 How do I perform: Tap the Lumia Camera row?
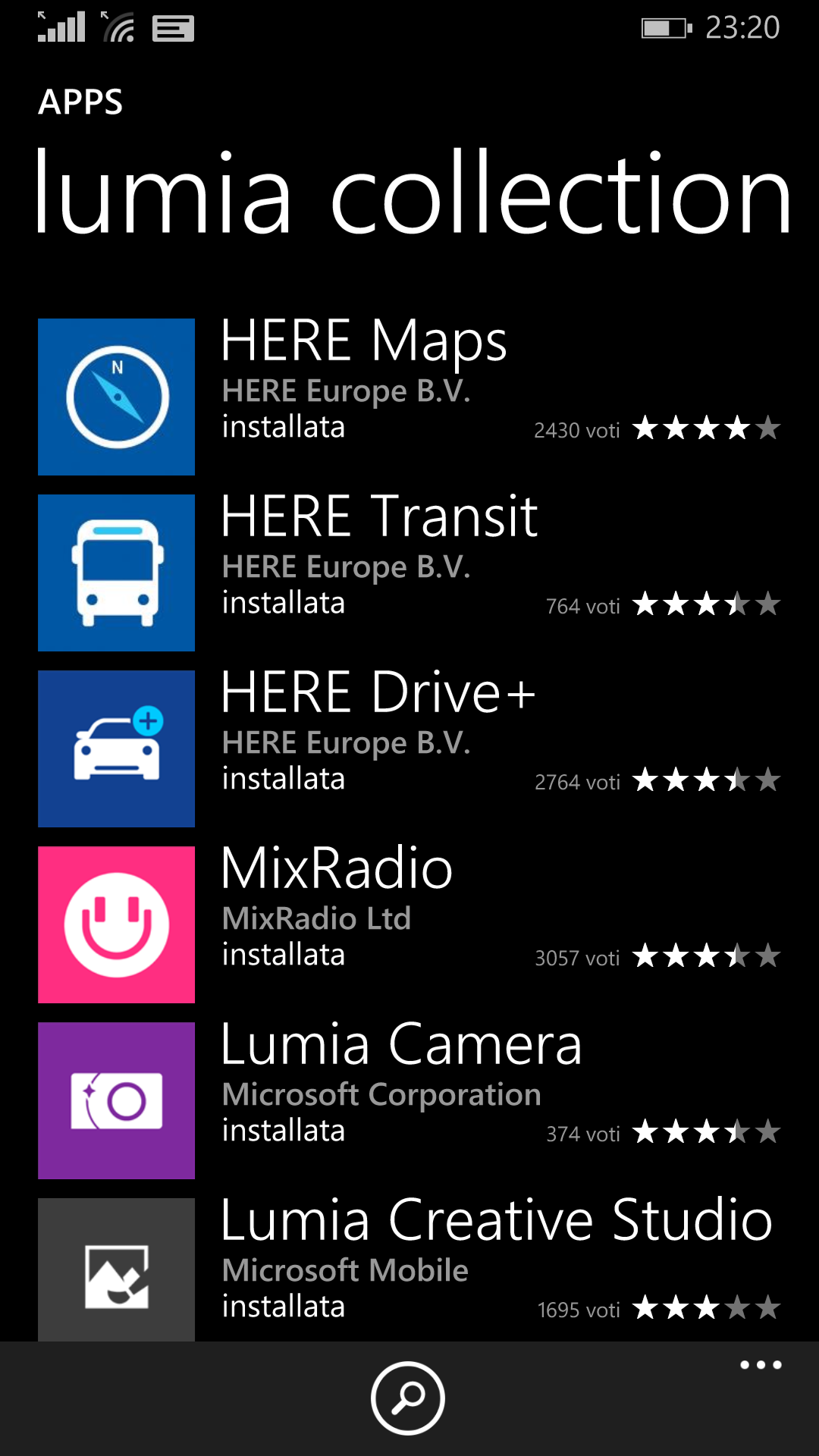pos(409,1100)
